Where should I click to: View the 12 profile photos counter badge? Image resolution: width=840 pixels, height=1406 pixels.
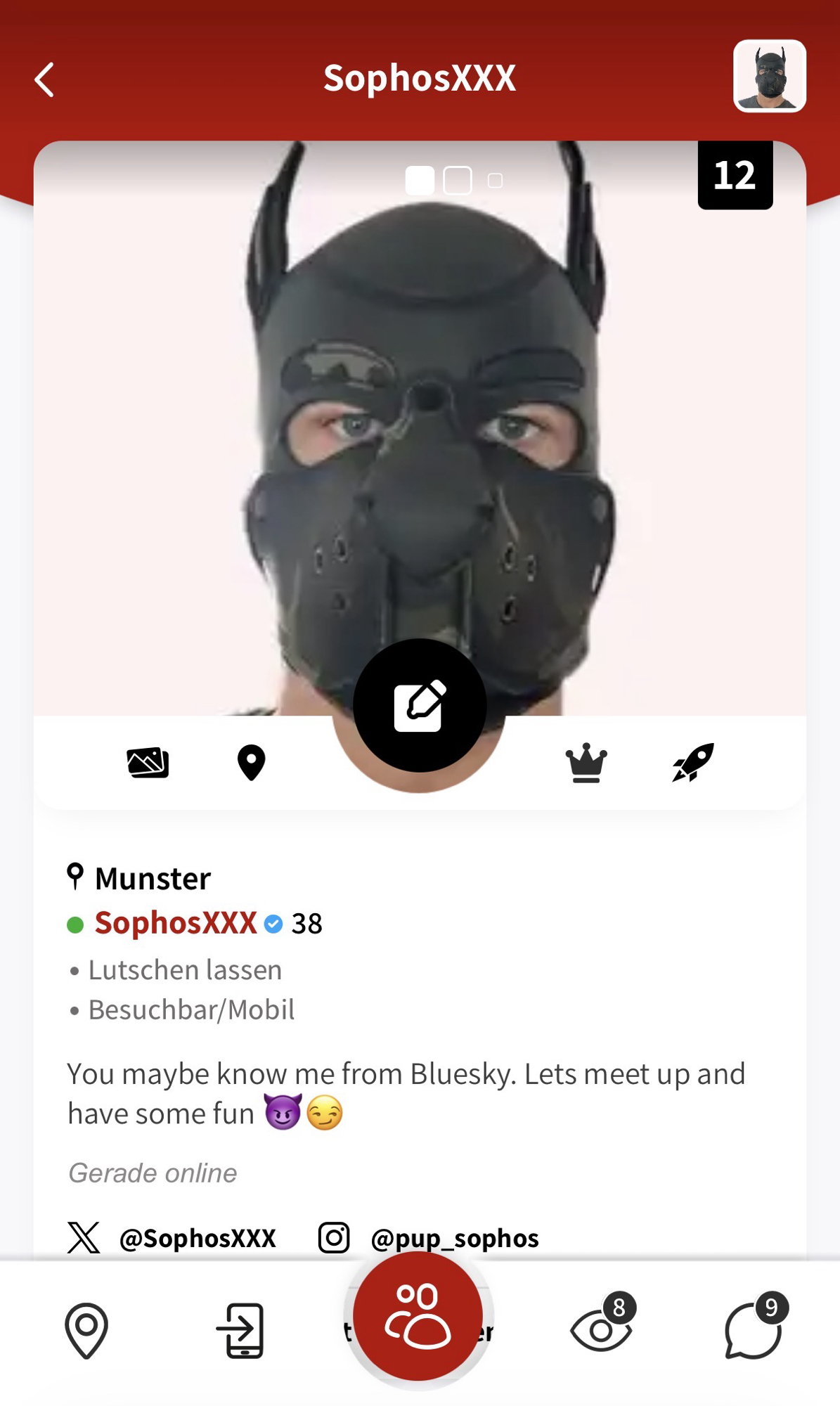(x=735, y=175)
